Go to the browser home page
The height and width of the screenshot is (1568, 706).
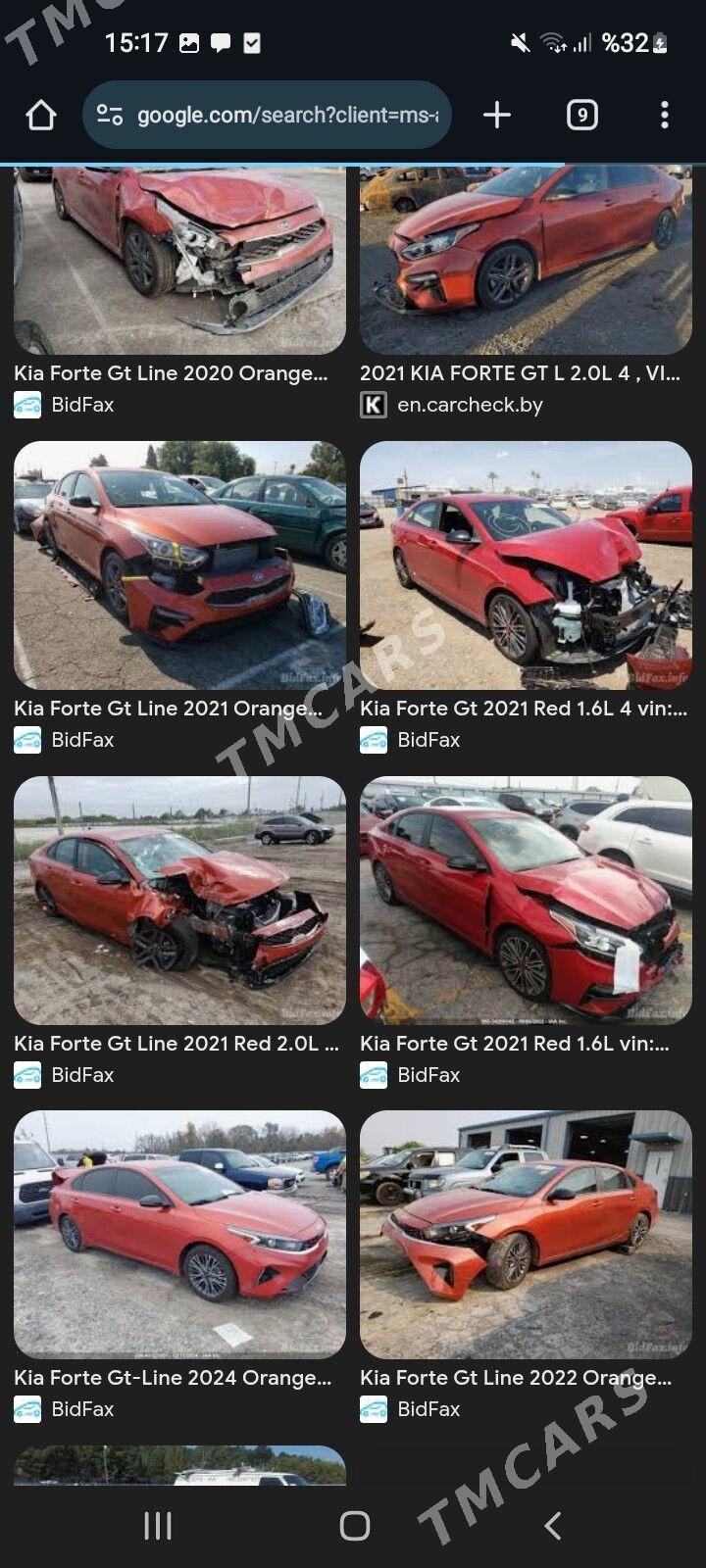pyautogui.click(x=41, y=116)
